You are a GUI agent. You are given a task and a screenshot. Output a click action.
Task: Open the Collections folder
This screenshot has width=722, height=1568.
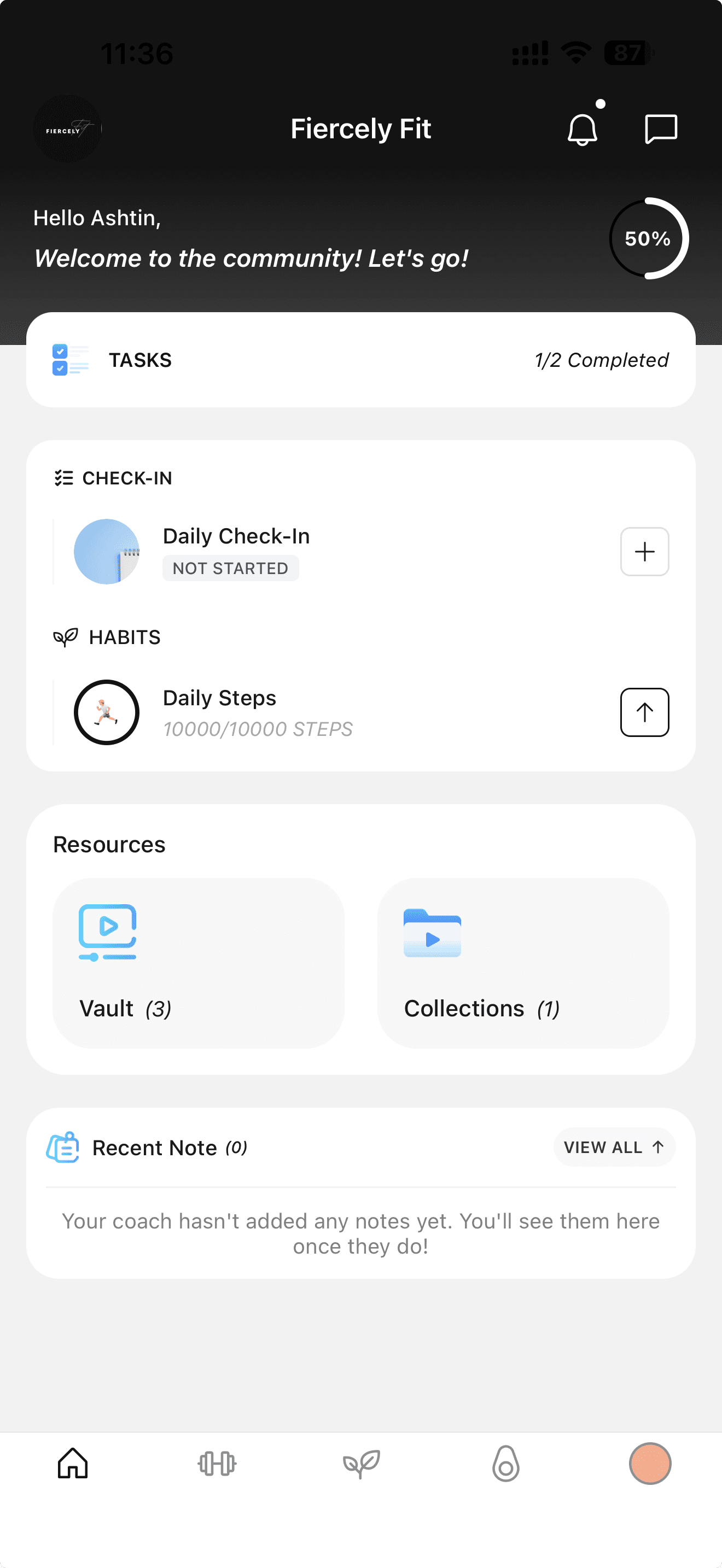point(523,962)
